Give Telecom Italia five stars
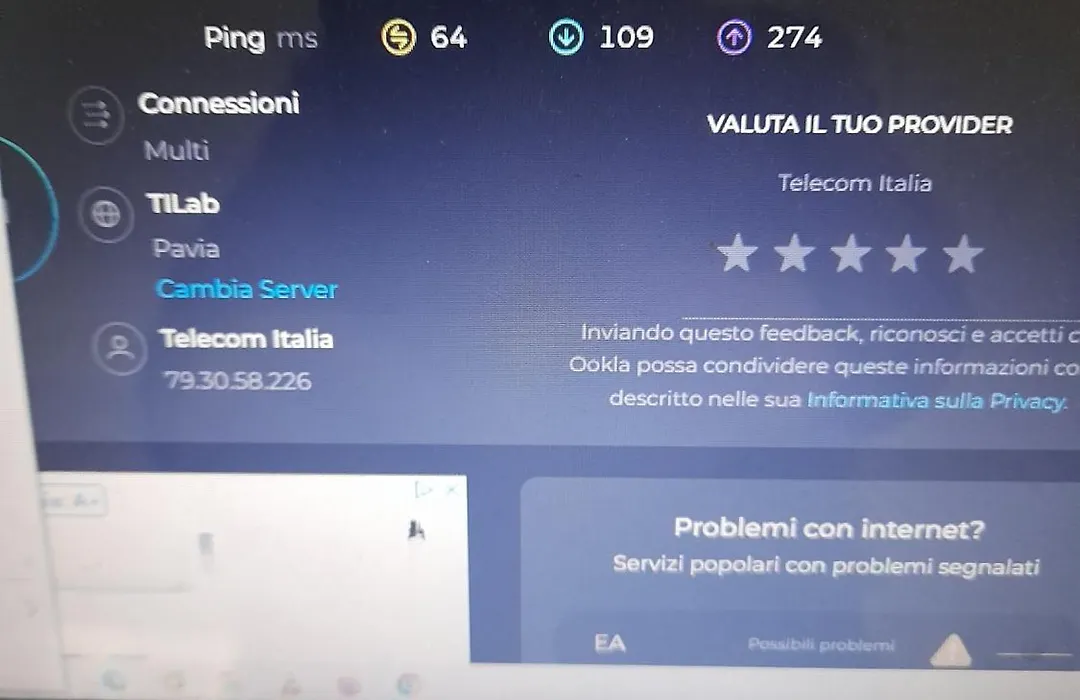Image resolution: width=1080 pixels, height=700 pixels. (963, 254)
